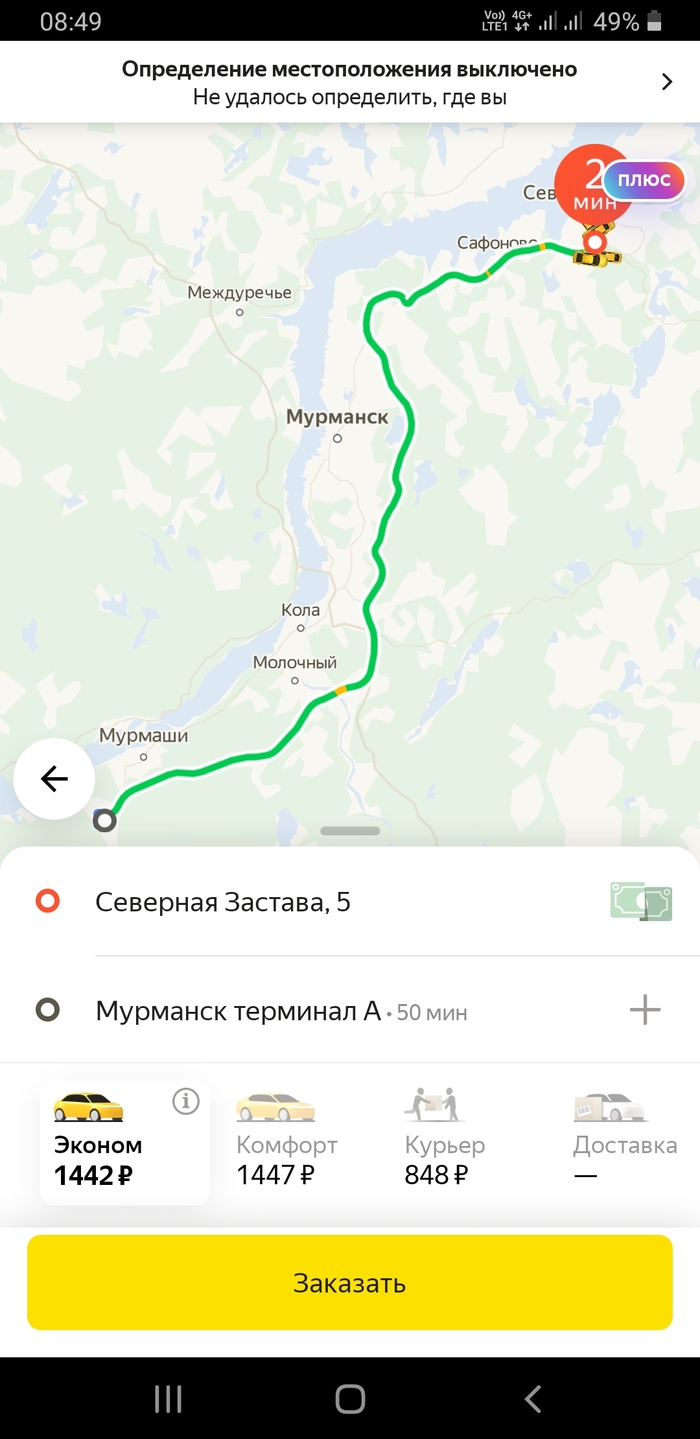View Эконом tariff info
Viewport: 700px width, 1439px height.
(x=185, y=1102)
